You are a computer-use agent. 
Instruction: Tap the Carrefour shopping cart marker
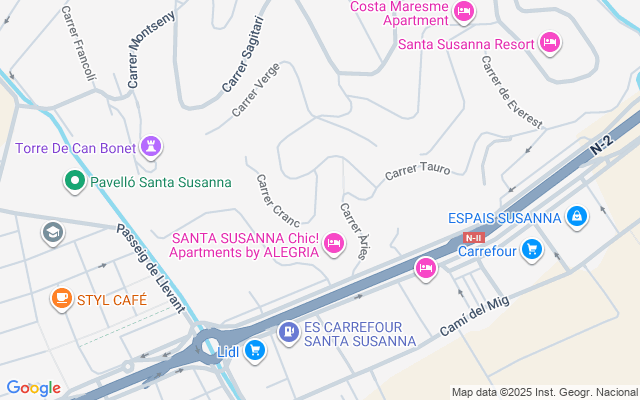532,248
